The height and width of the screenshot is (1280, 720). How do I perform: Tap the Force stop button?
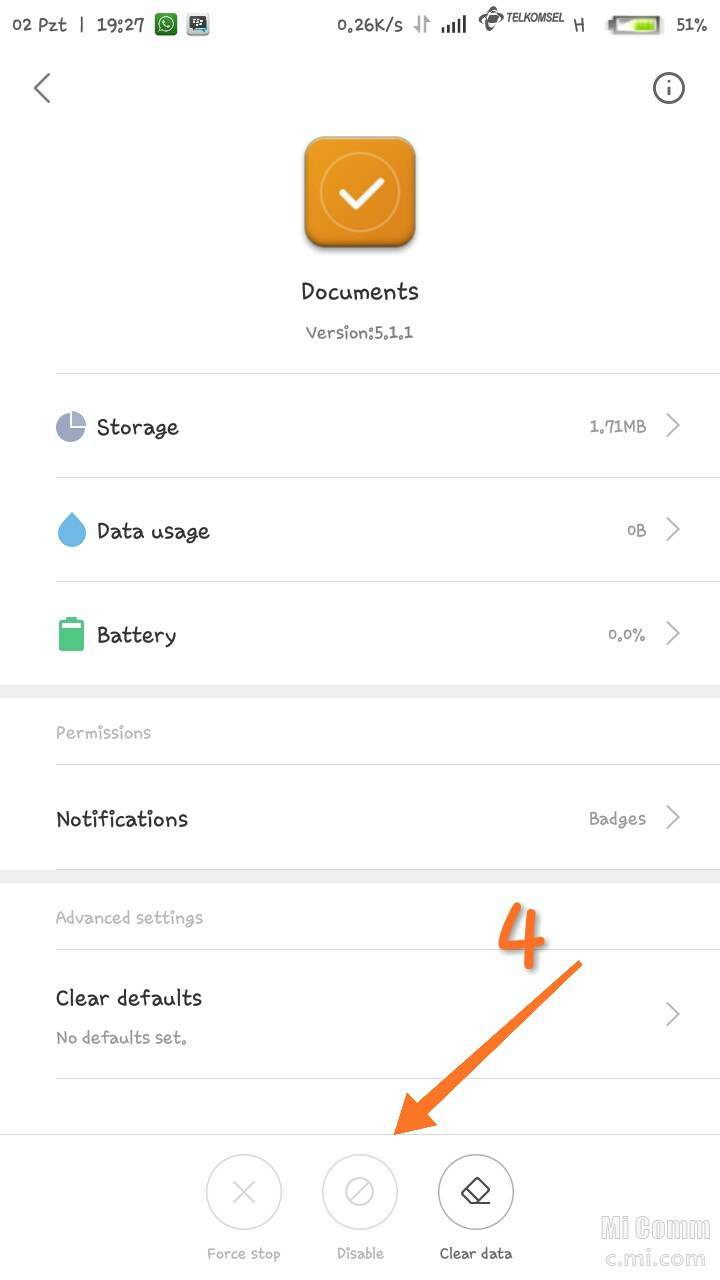point(244,1192)
